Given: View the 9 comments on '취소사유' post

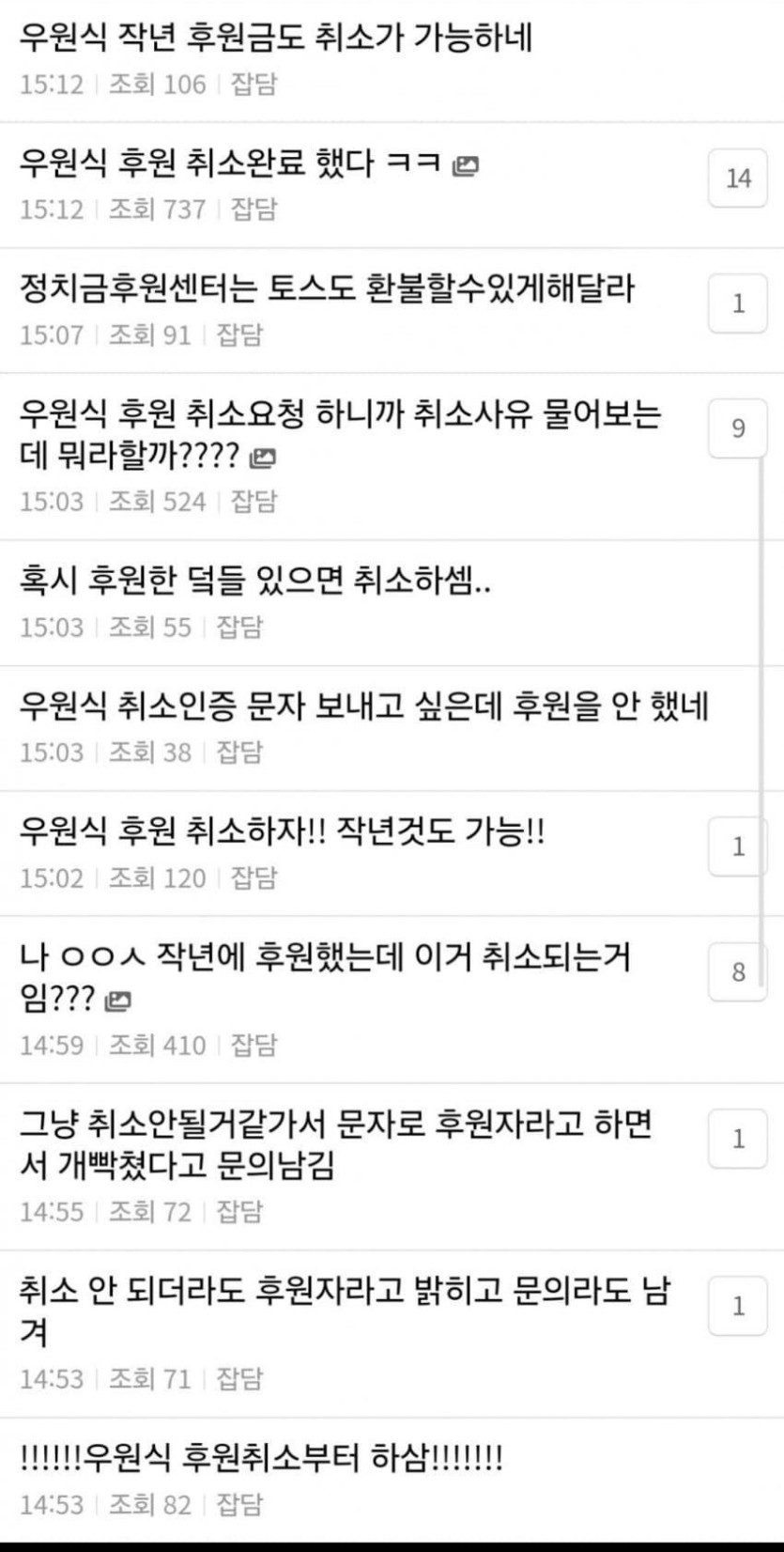Looking at the screenshot, I should pos(737,428).
